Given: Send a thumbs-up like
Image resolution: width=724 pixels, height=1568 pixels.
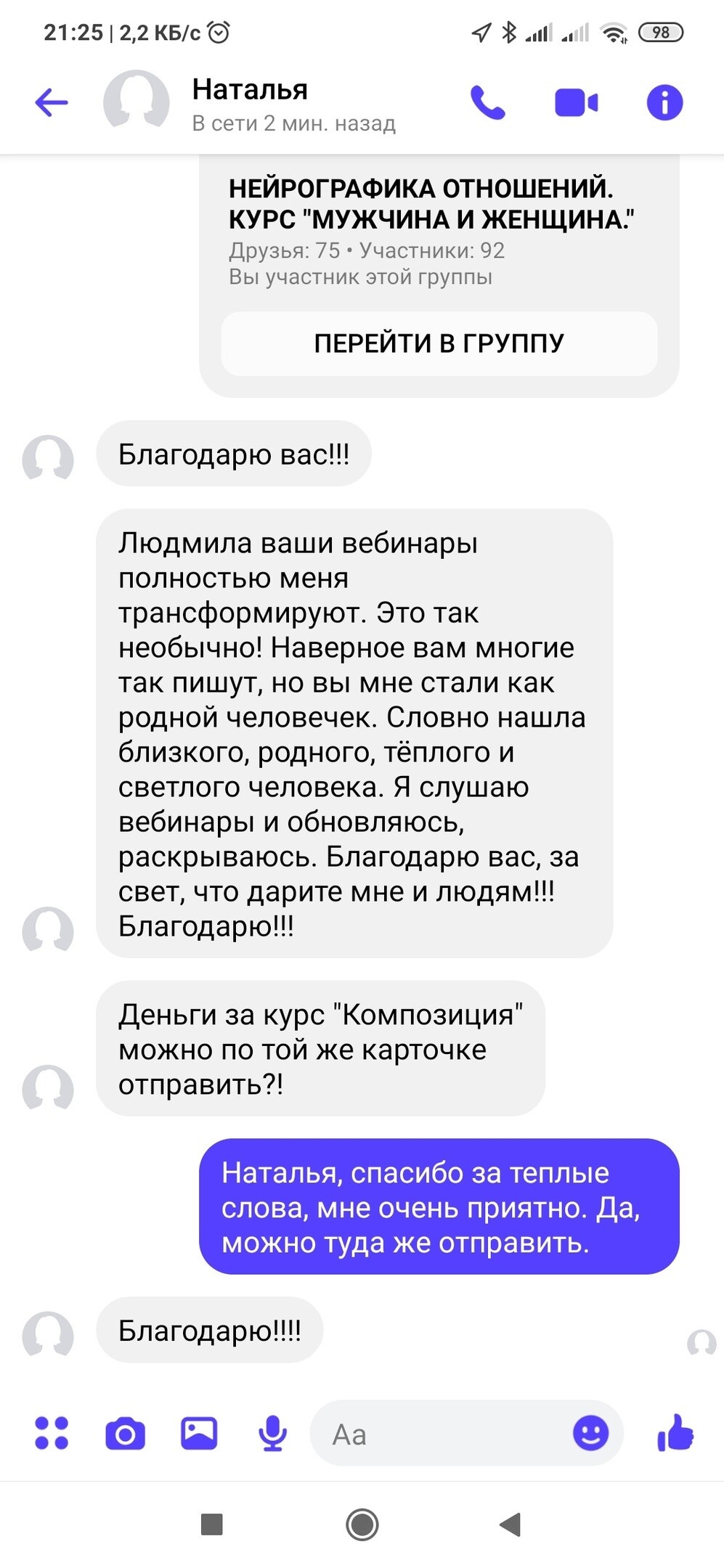Looking at the screenshot, I should tap(675, 1433).
